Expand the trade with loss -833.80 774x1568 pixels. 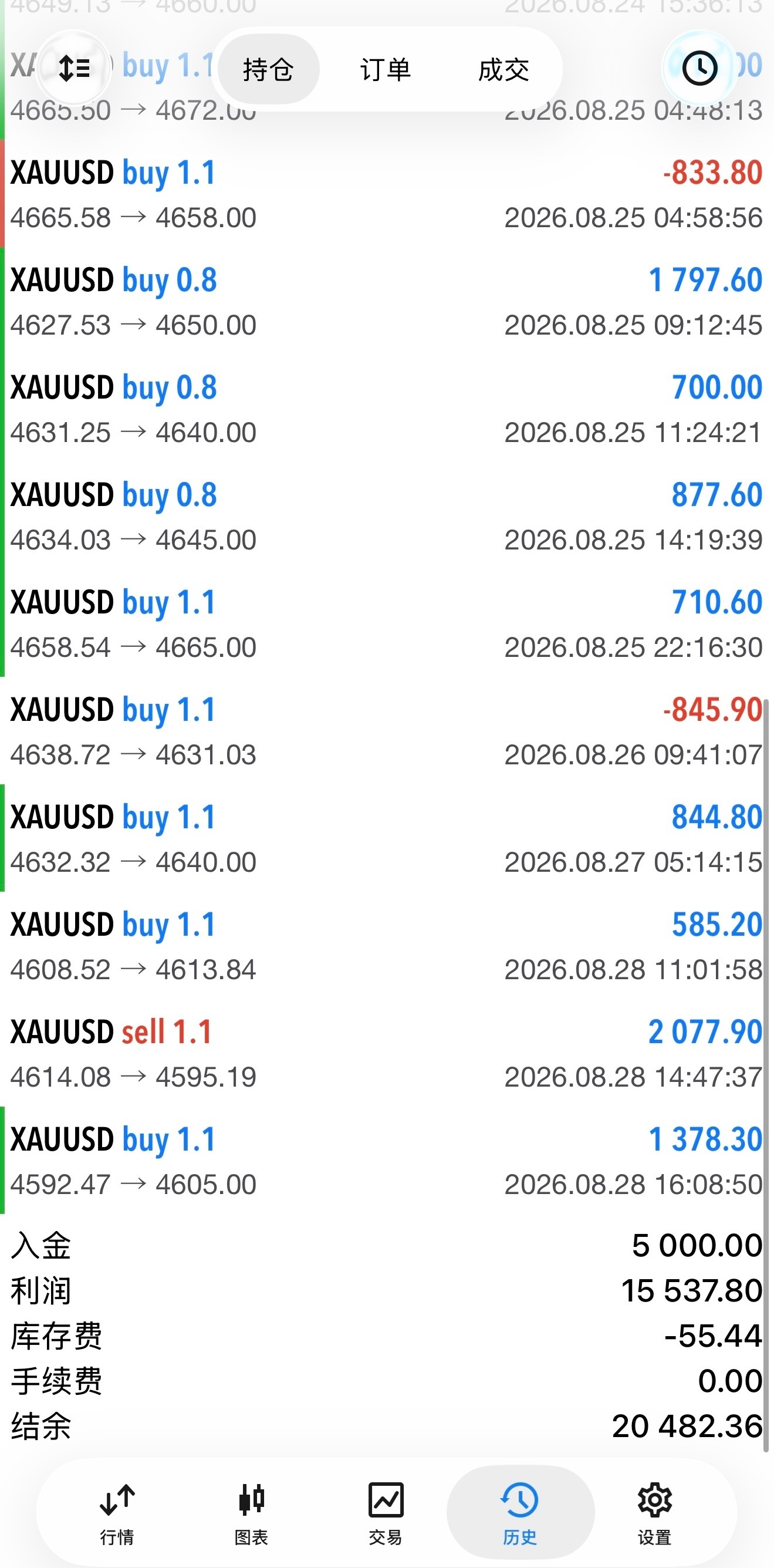(x=387, y=194)
